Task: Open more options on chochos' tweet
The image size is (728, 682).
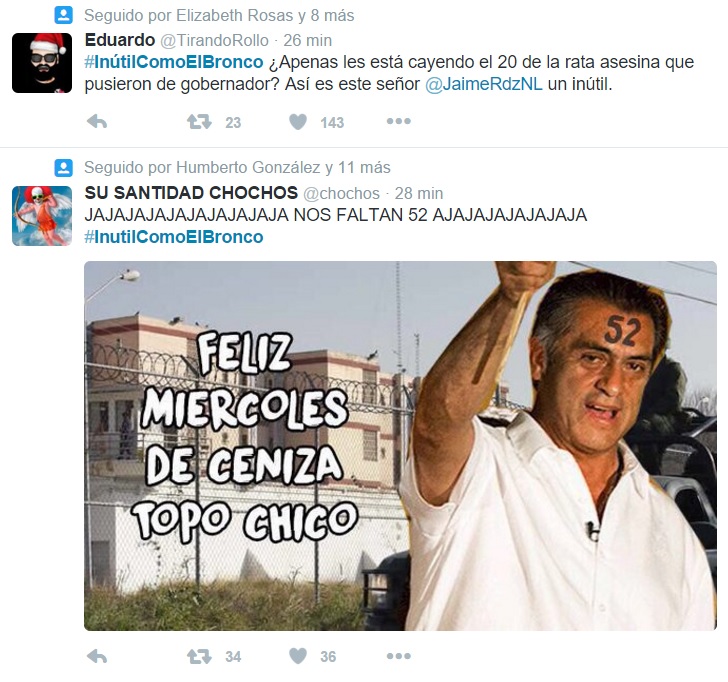Action: [x=398, y=656]
